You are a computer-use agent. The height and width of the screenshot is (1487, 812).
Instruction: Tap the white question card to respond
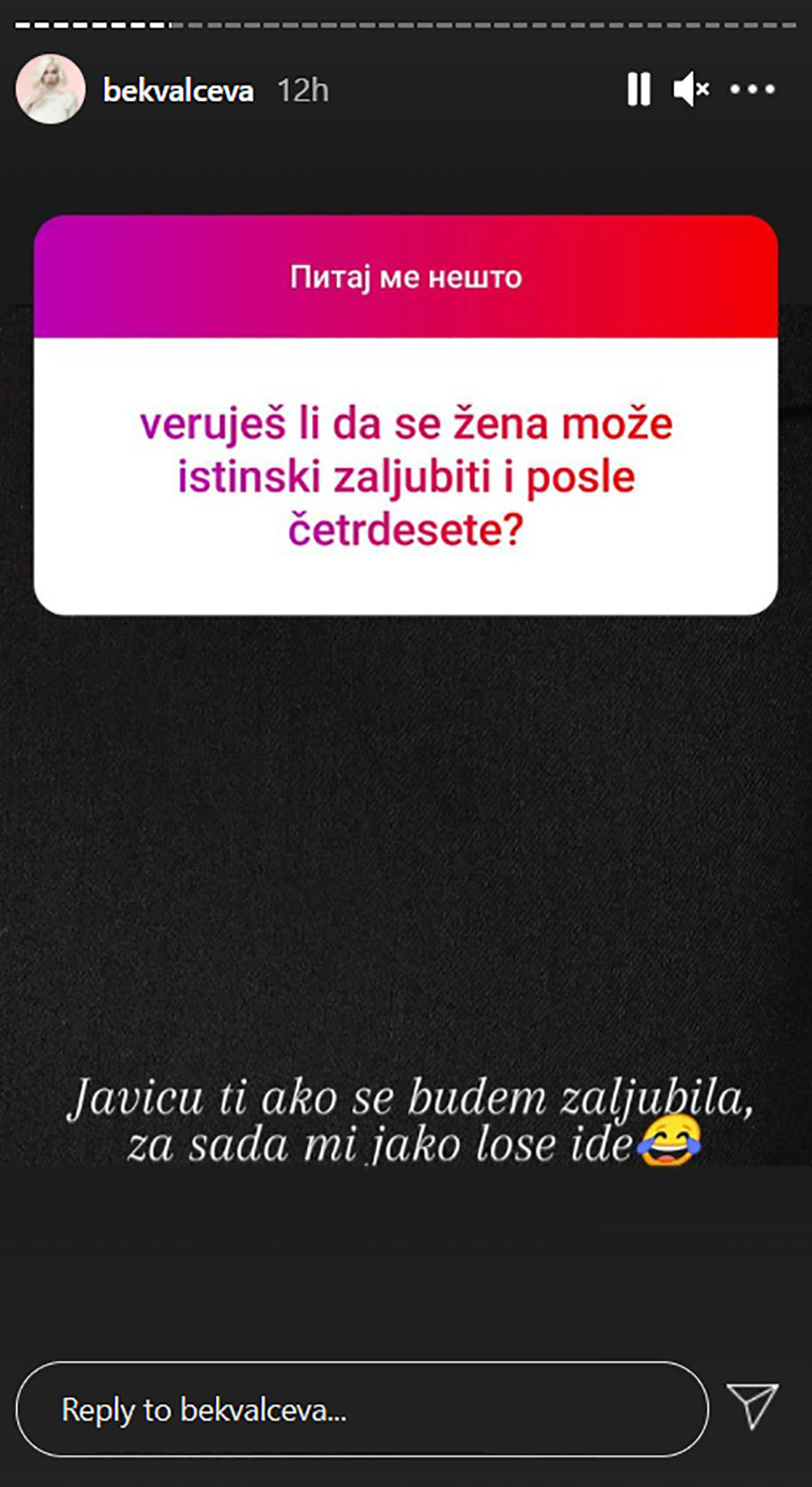tap(406, 469)
